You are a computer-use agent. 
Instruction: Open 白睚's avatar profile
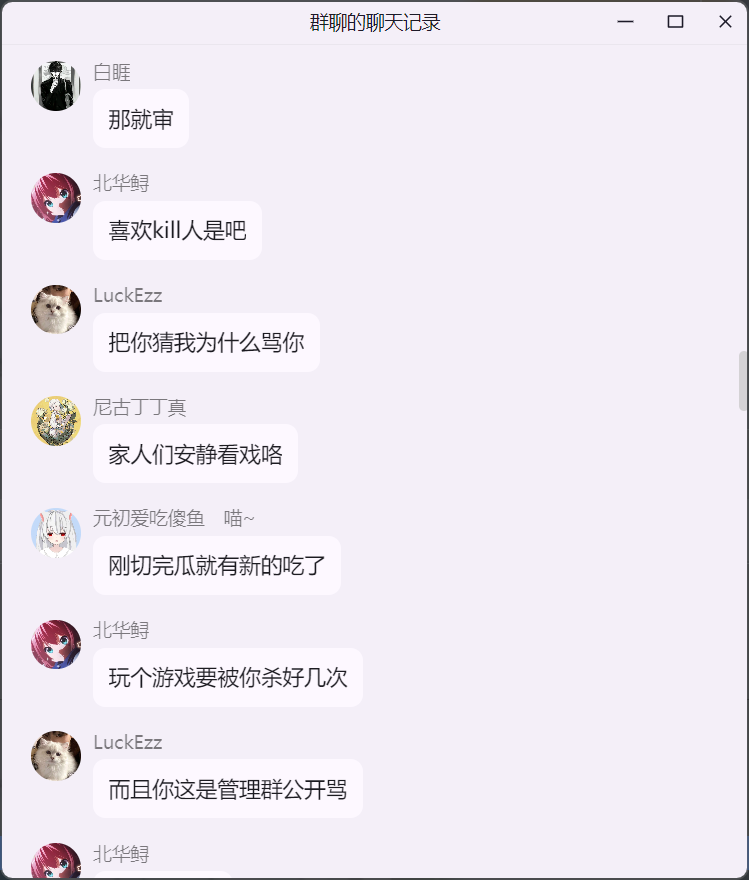coord(56,86)
